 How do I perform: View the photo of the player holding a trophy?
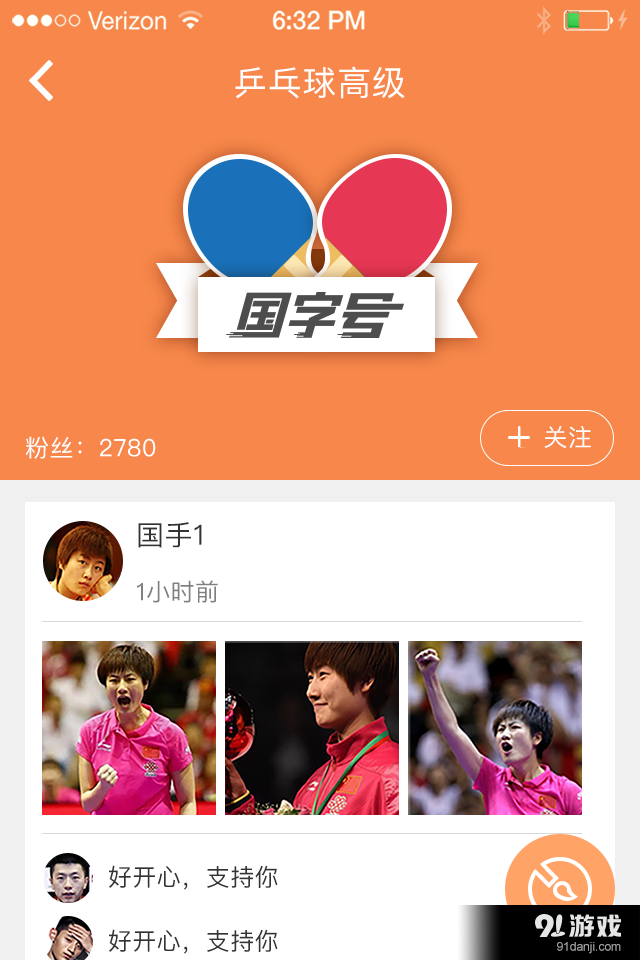[x=312, y=728]
